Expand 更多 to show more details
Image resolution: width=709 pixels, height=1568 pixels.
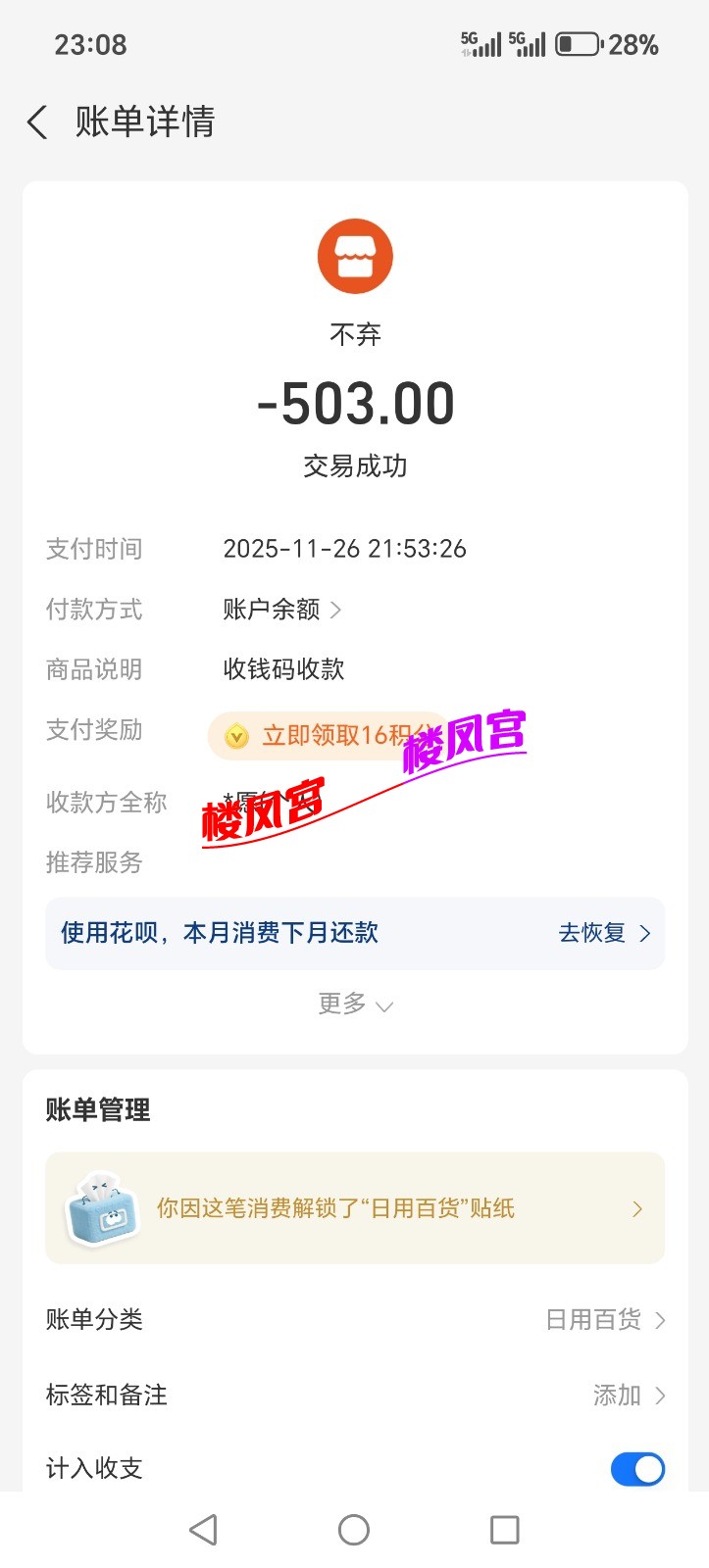355,1004
